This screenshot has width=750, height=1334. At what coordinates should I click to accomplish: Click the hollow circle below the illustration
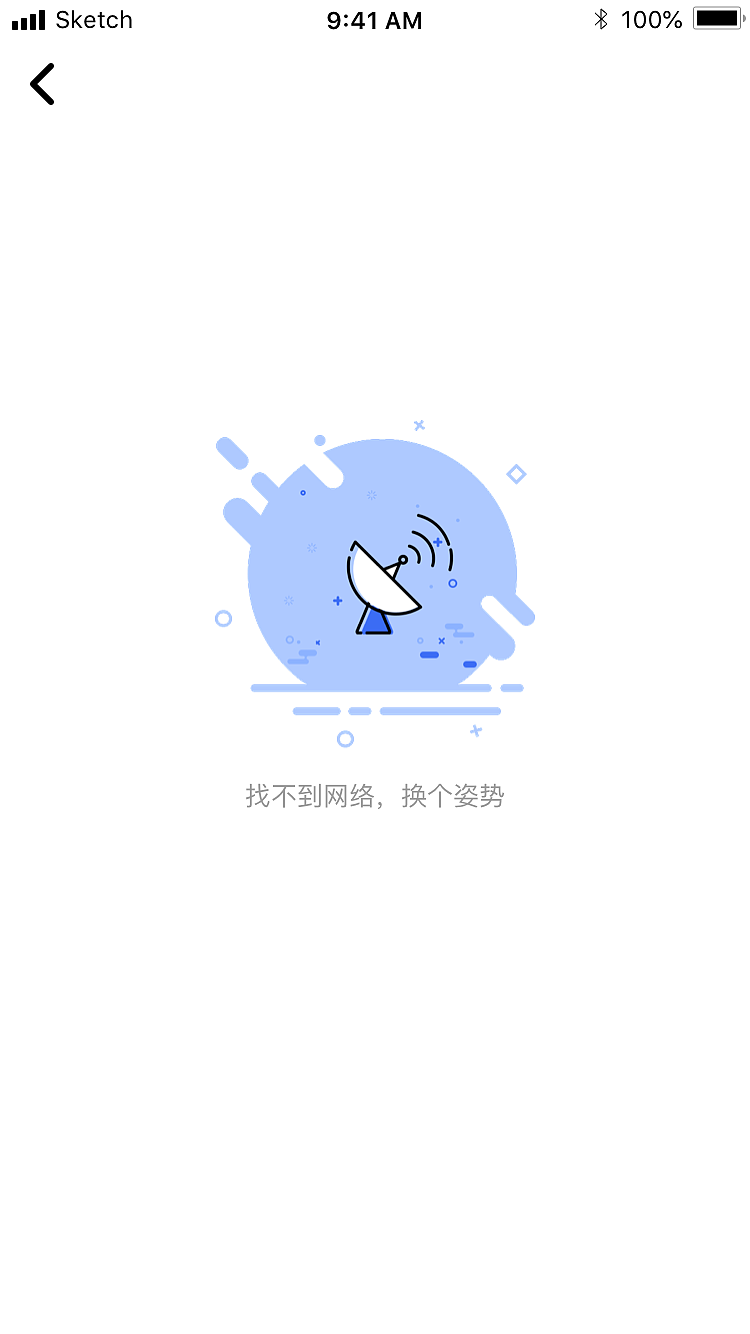347,738
